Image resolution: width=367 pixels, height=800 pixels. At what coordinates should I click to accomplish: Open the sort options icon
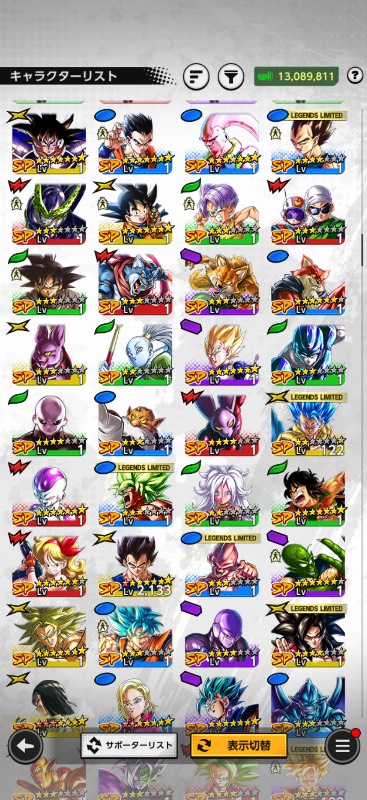(x=196, y=77)
